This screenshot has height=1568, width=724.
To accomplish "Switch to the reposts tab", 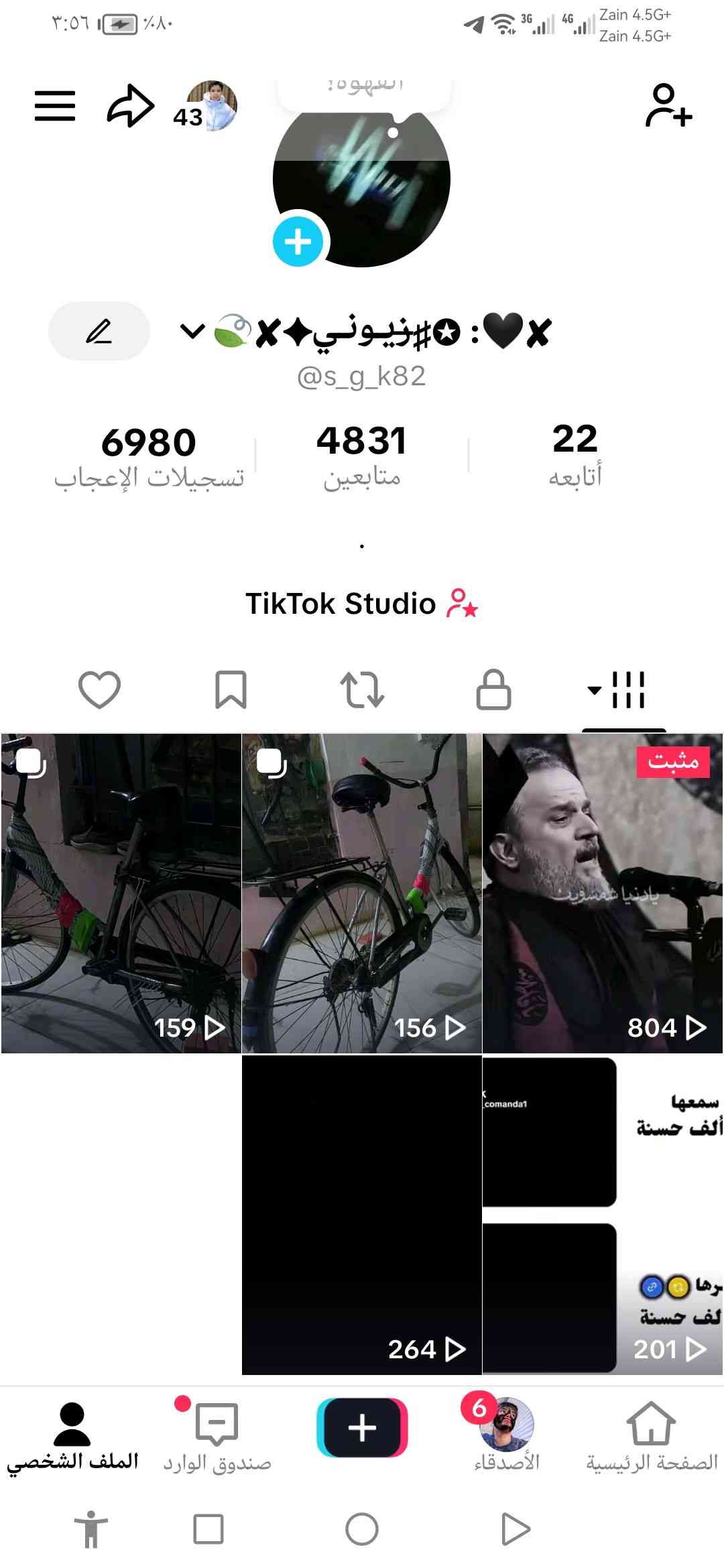I will point(362,690).
